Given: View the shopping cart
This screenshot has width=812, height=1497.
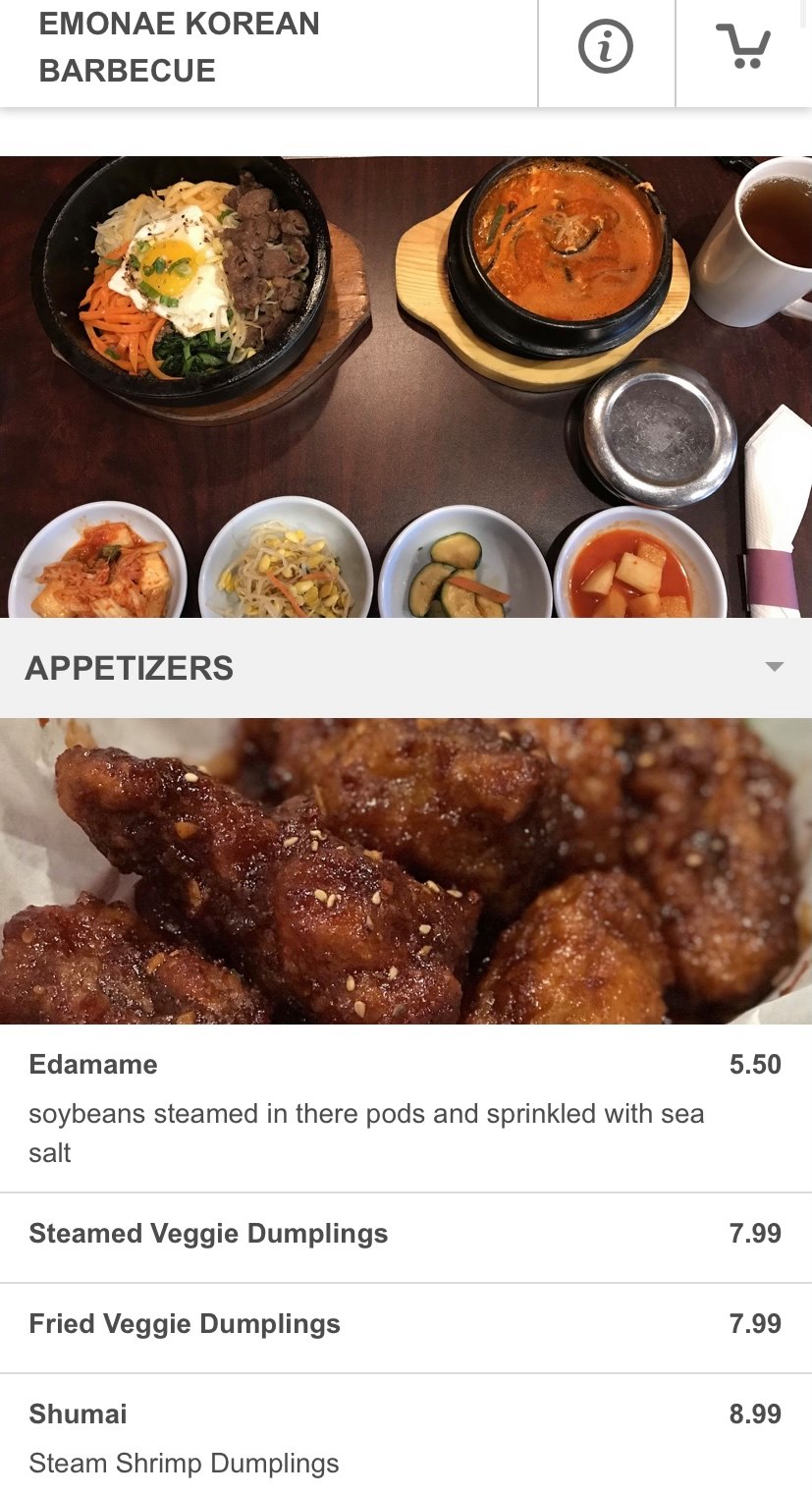Looking at the screenshot, I should point(743,47).
